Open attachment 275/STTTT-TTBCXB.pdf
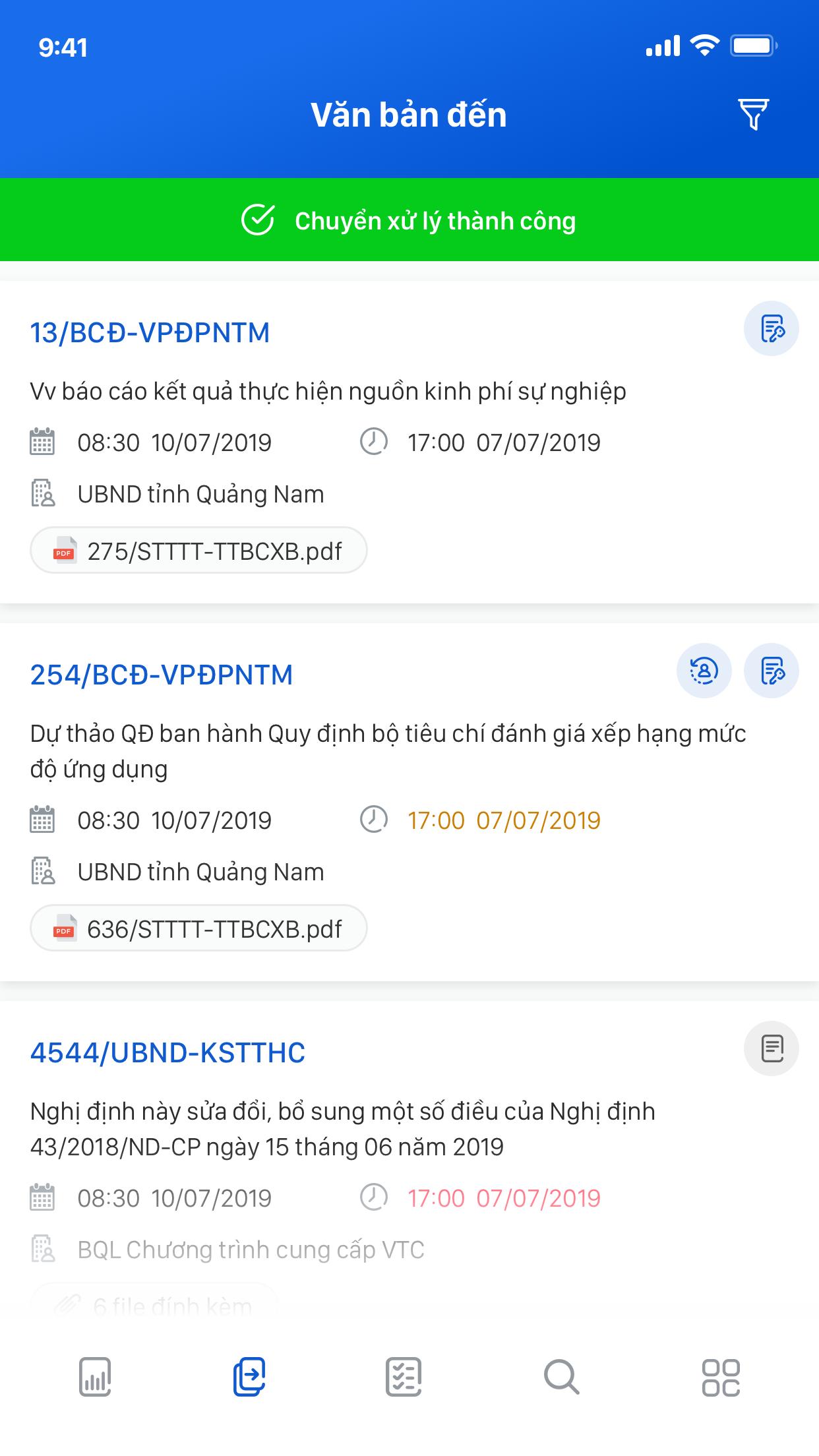The height and width of the screenshot is (1456, 819). click(x=198, y=551)
